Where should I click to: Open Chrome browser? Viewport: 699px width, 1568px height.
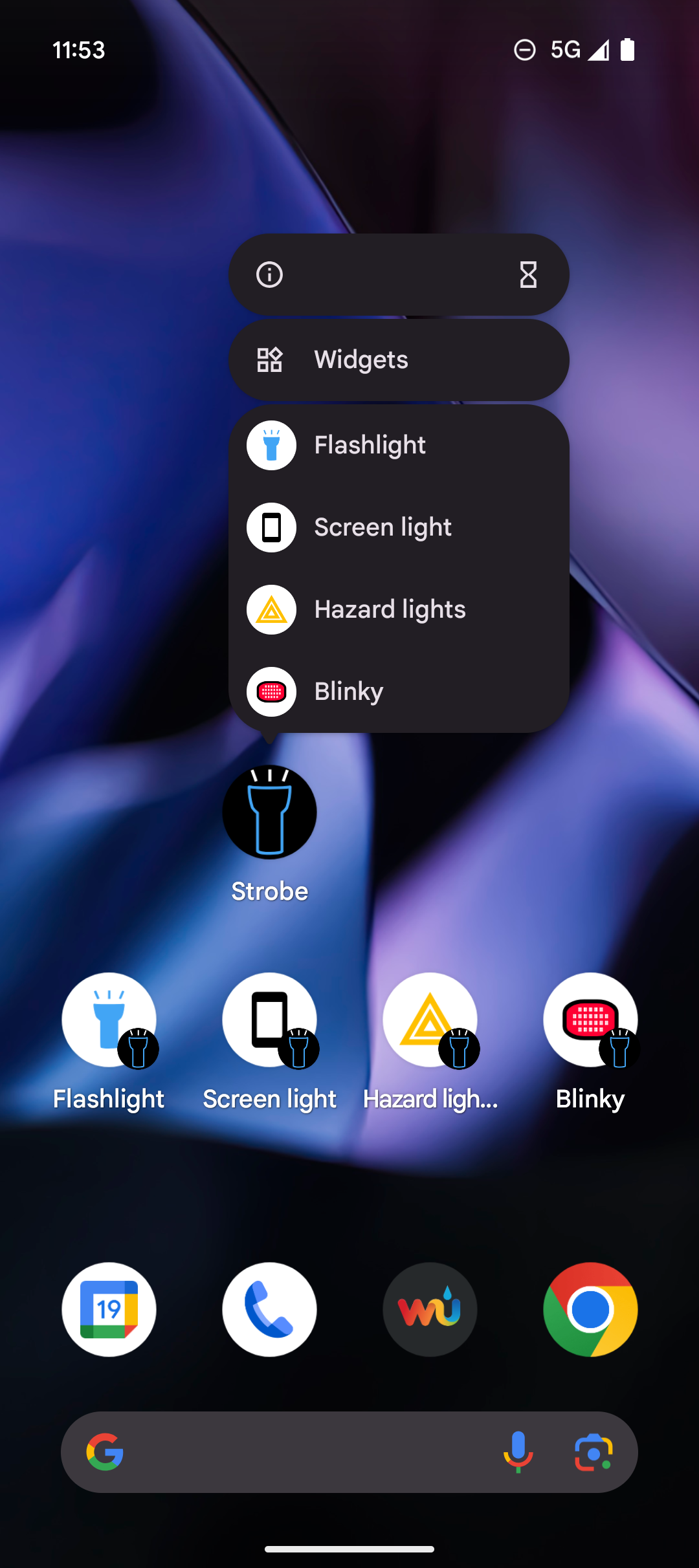tap(590, 1309)
